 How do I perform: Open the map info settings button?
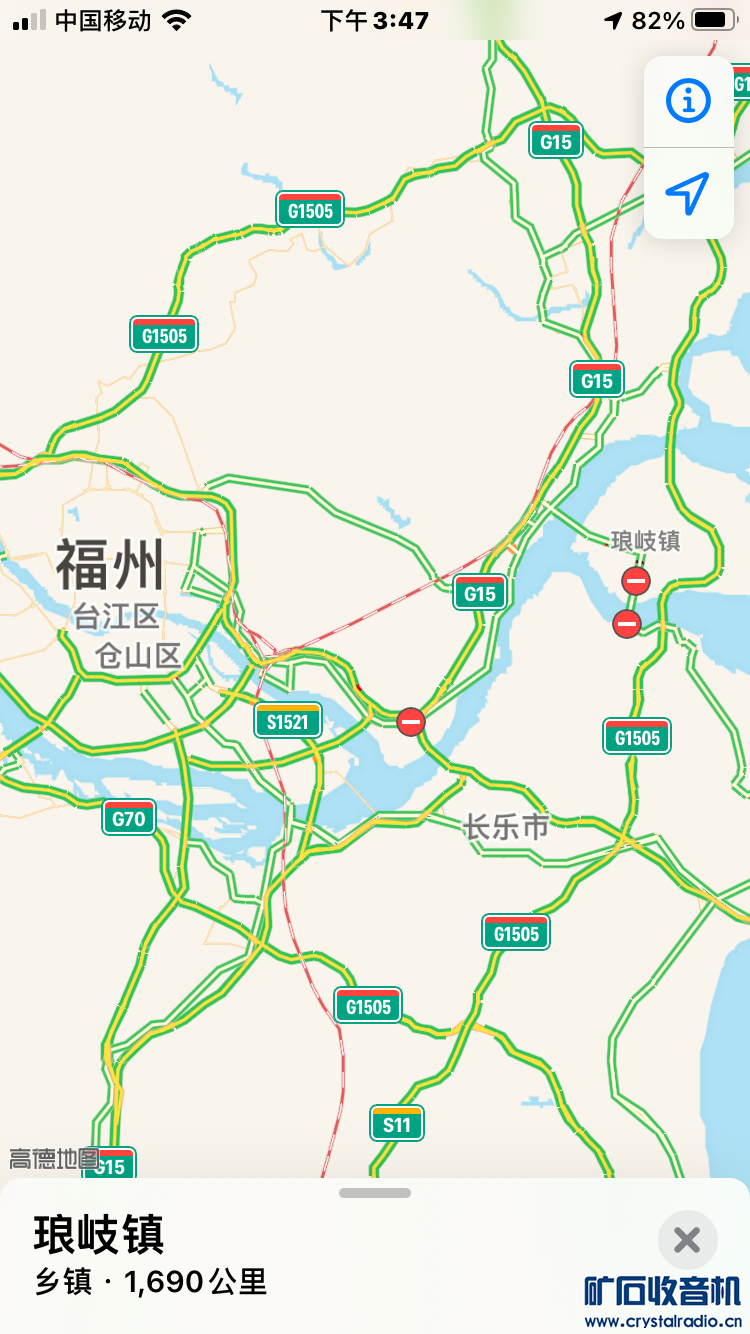(x=688, y=101)
